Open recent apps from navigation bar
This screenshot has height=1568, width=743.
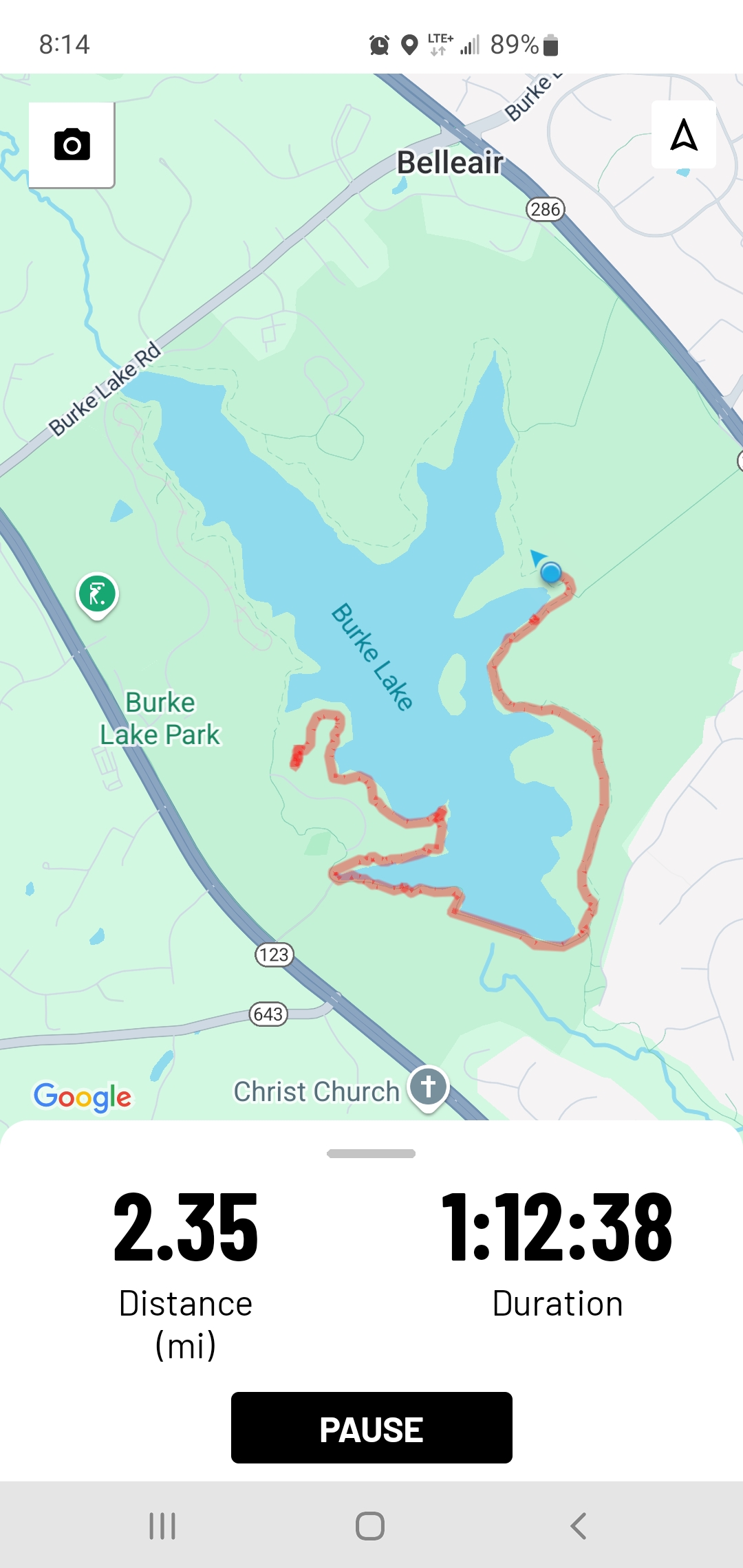click(162, 1526)
